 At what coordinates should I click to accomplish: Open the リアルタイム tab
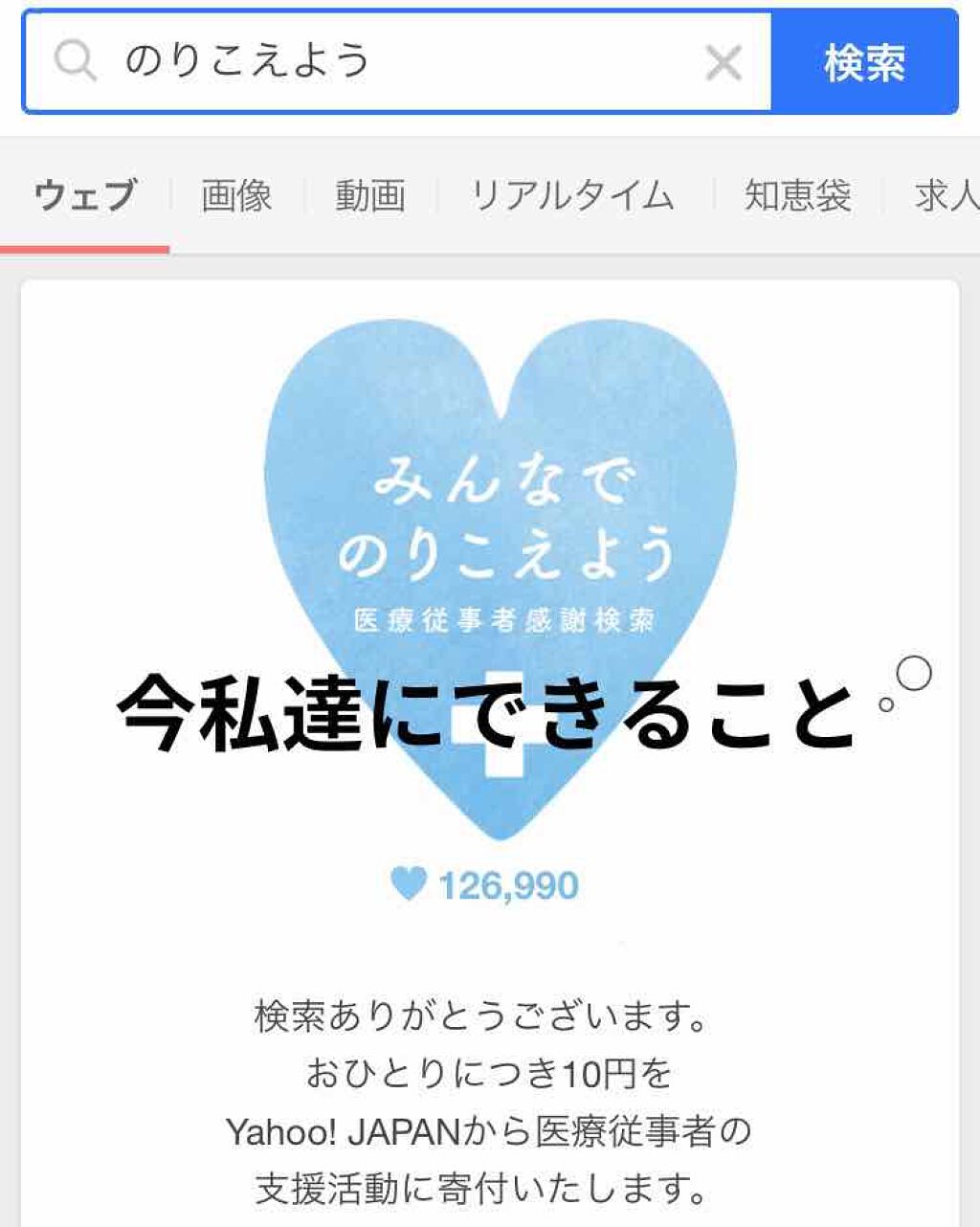[573, 196]
